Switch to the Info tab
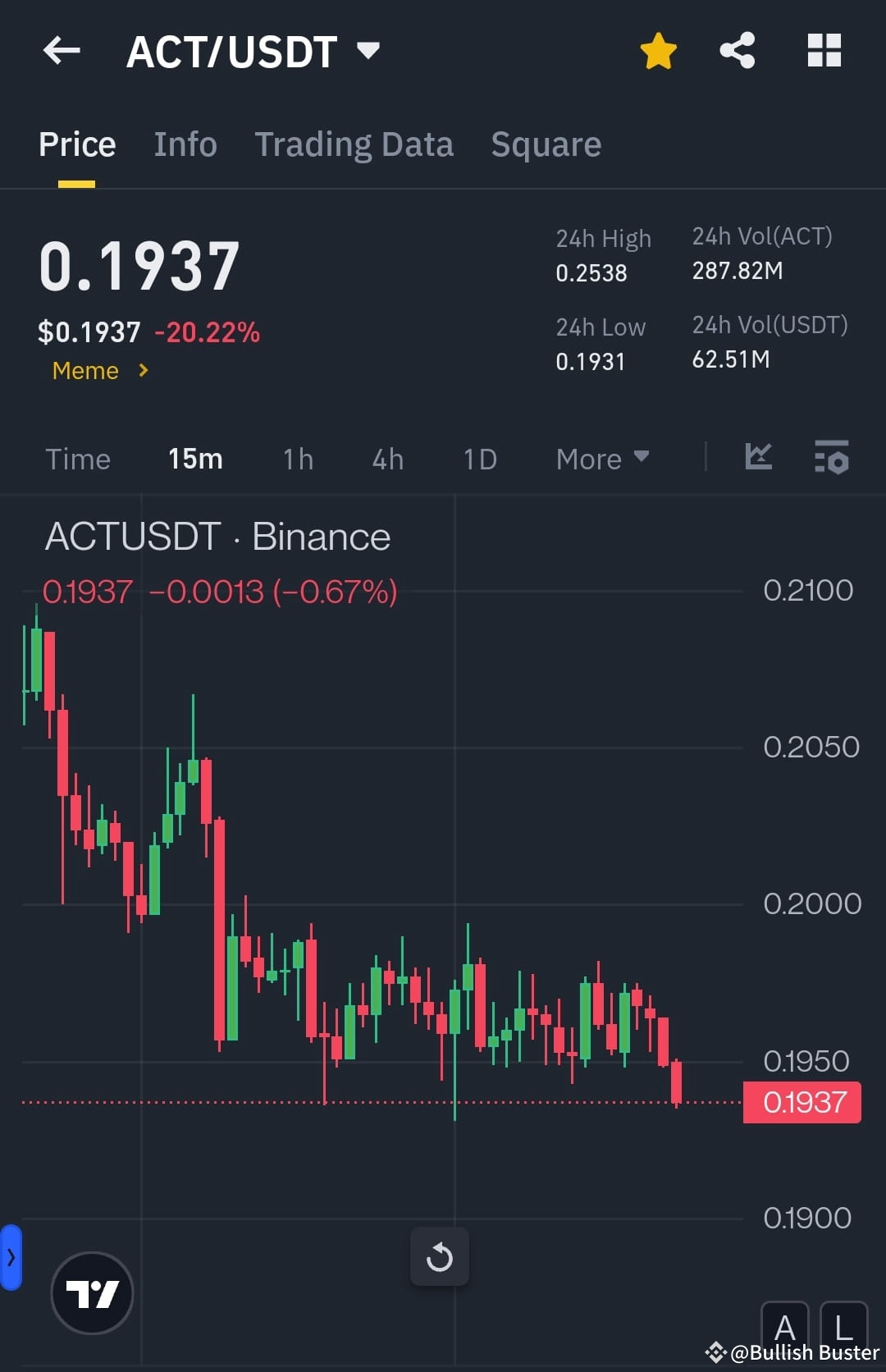886x1372 pixels. 185,144
